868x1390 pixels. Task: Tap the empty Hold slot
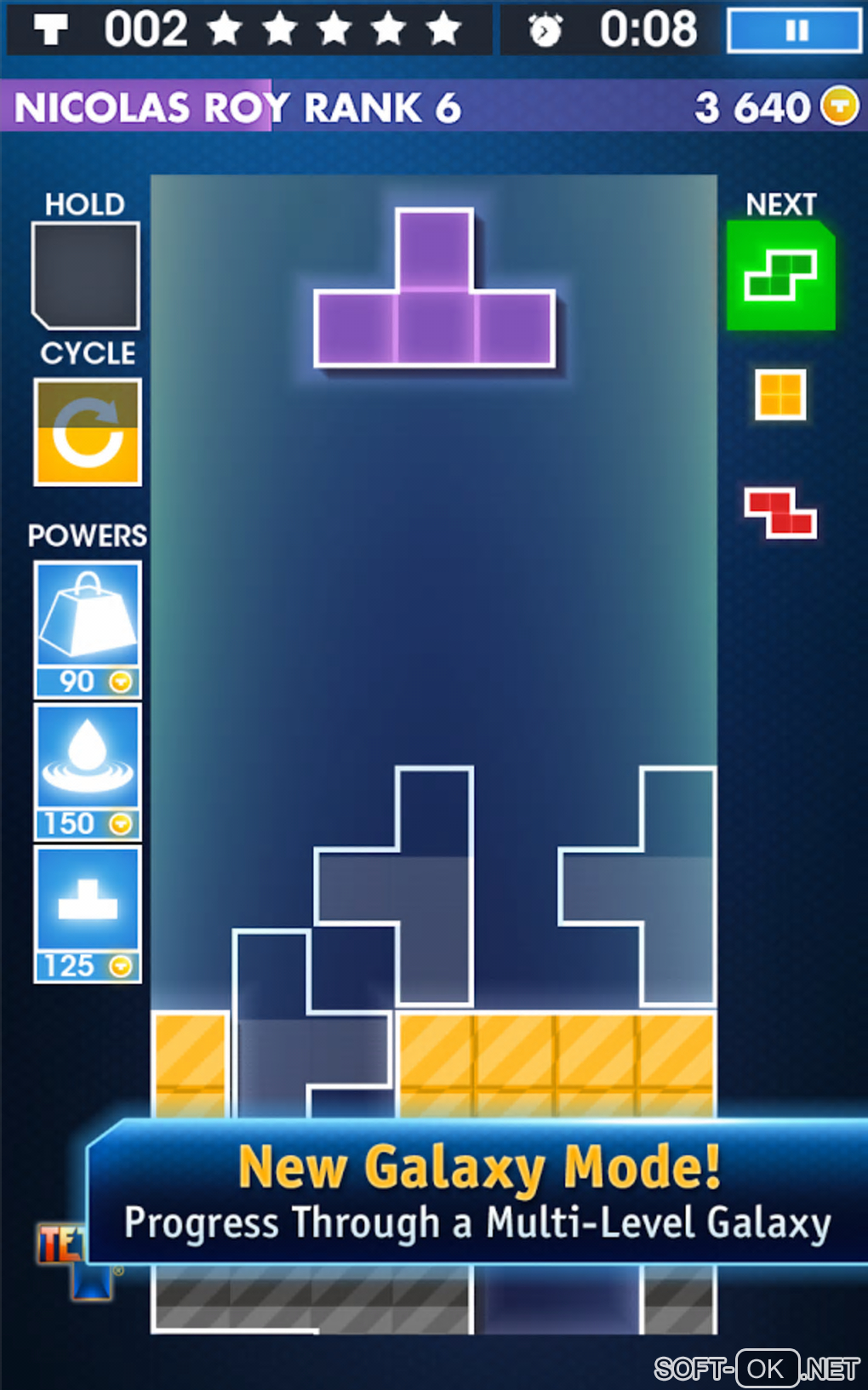pyautogui.click(x=86, y=276)
